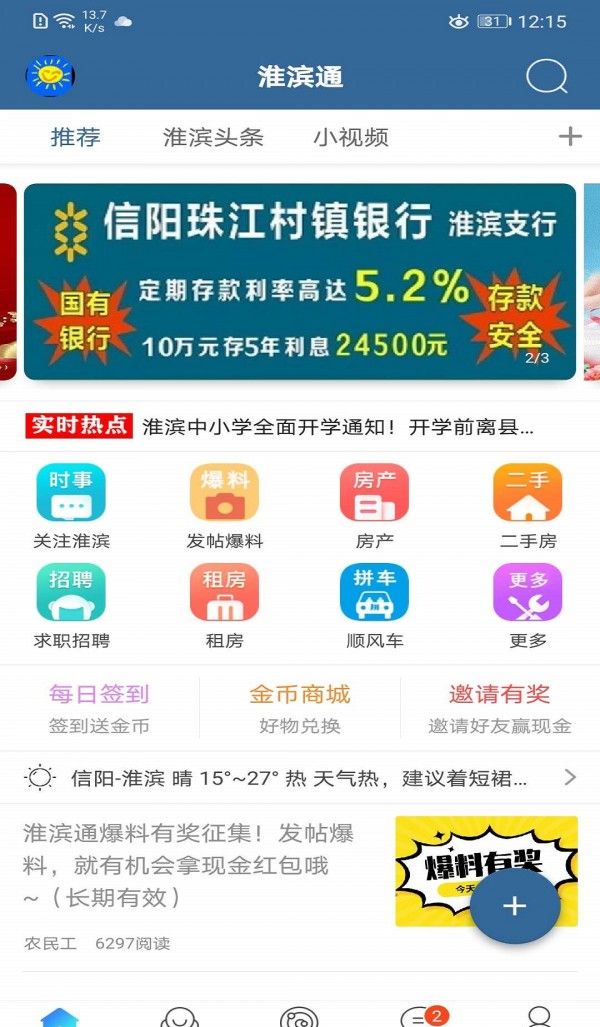
Task: Open the 二手房 section
Action: pos(527,505)
